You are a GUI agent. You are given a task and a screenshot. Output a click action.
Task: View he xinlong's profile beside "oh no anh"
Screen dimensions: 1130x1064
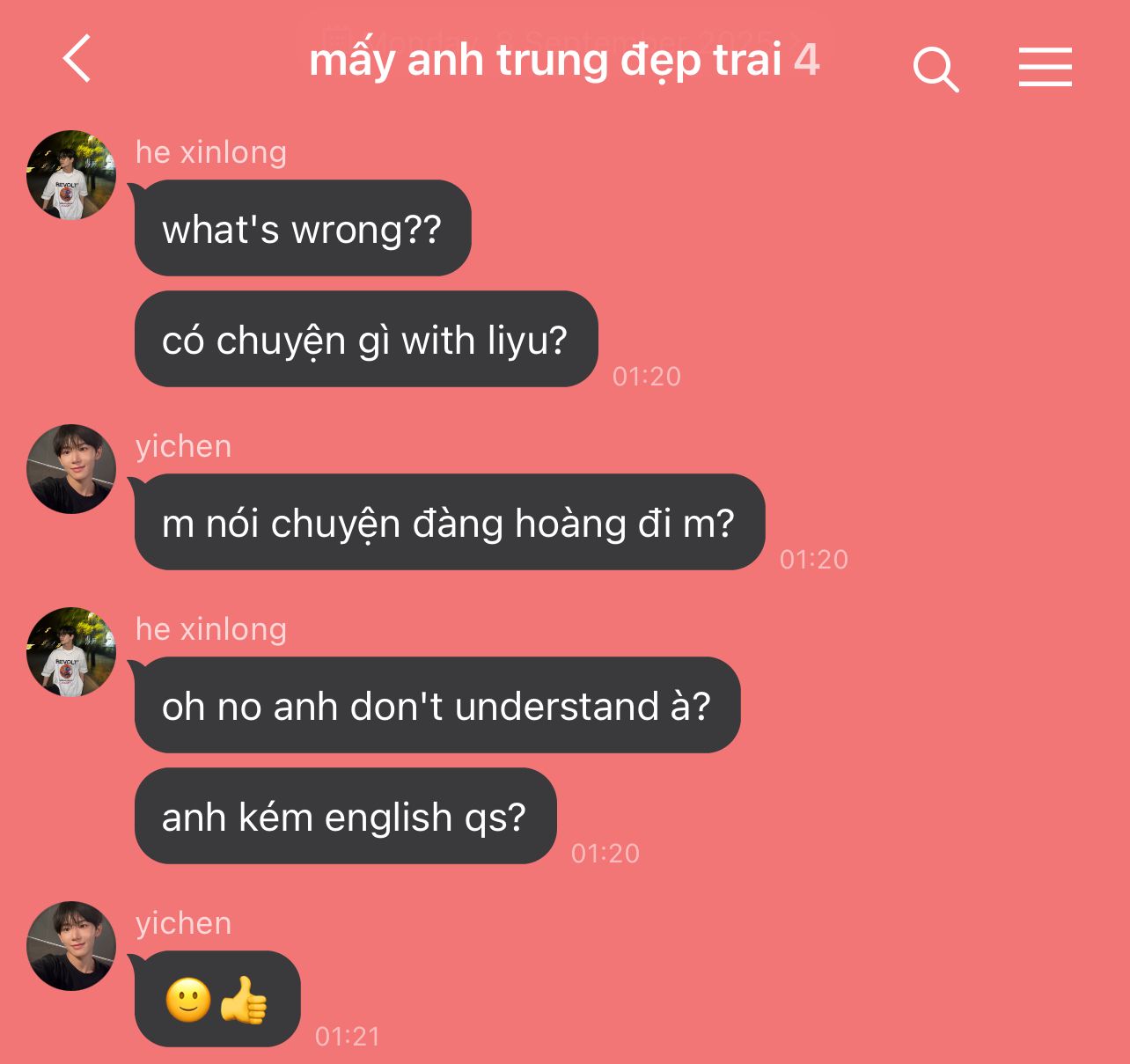71,652
